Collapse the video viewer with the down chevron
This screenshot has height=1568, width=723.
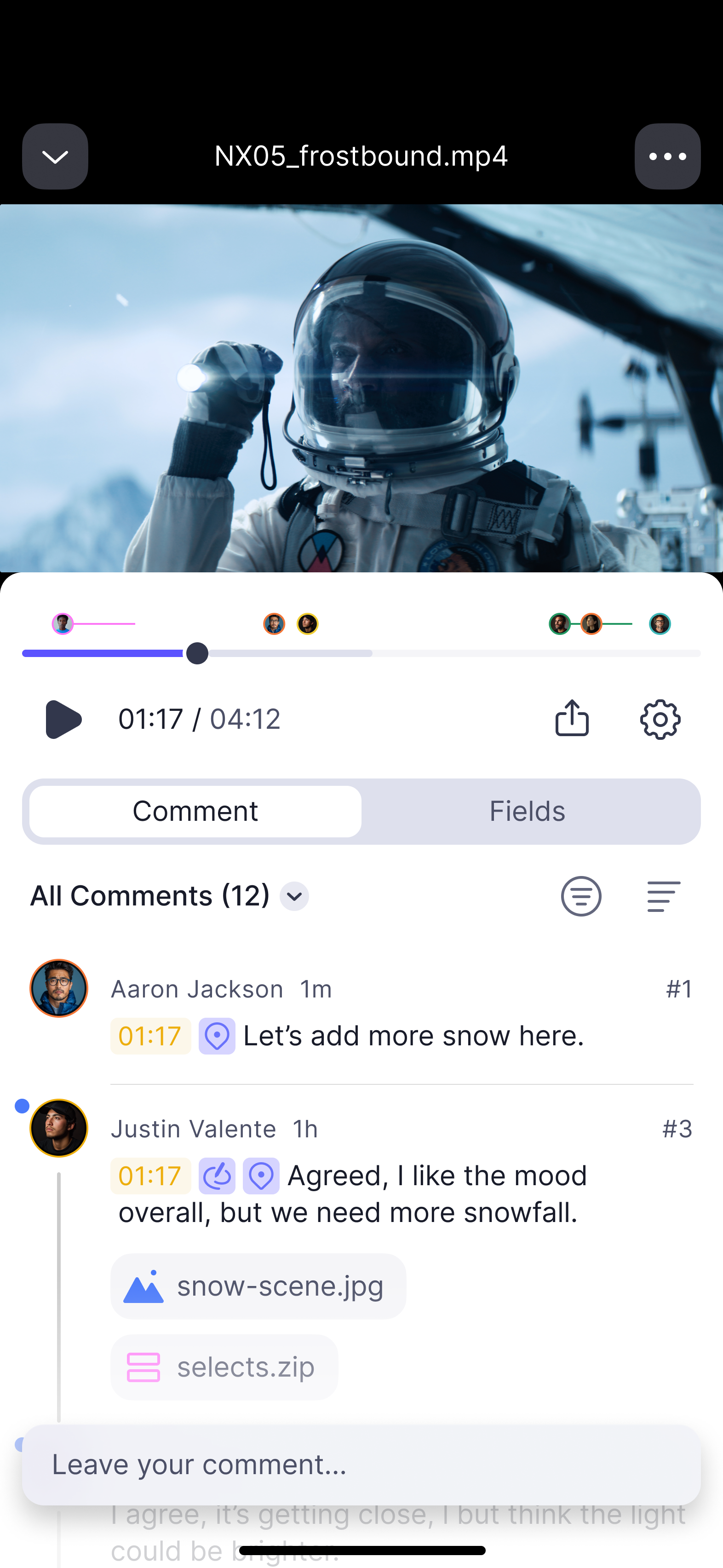(55, 156)
